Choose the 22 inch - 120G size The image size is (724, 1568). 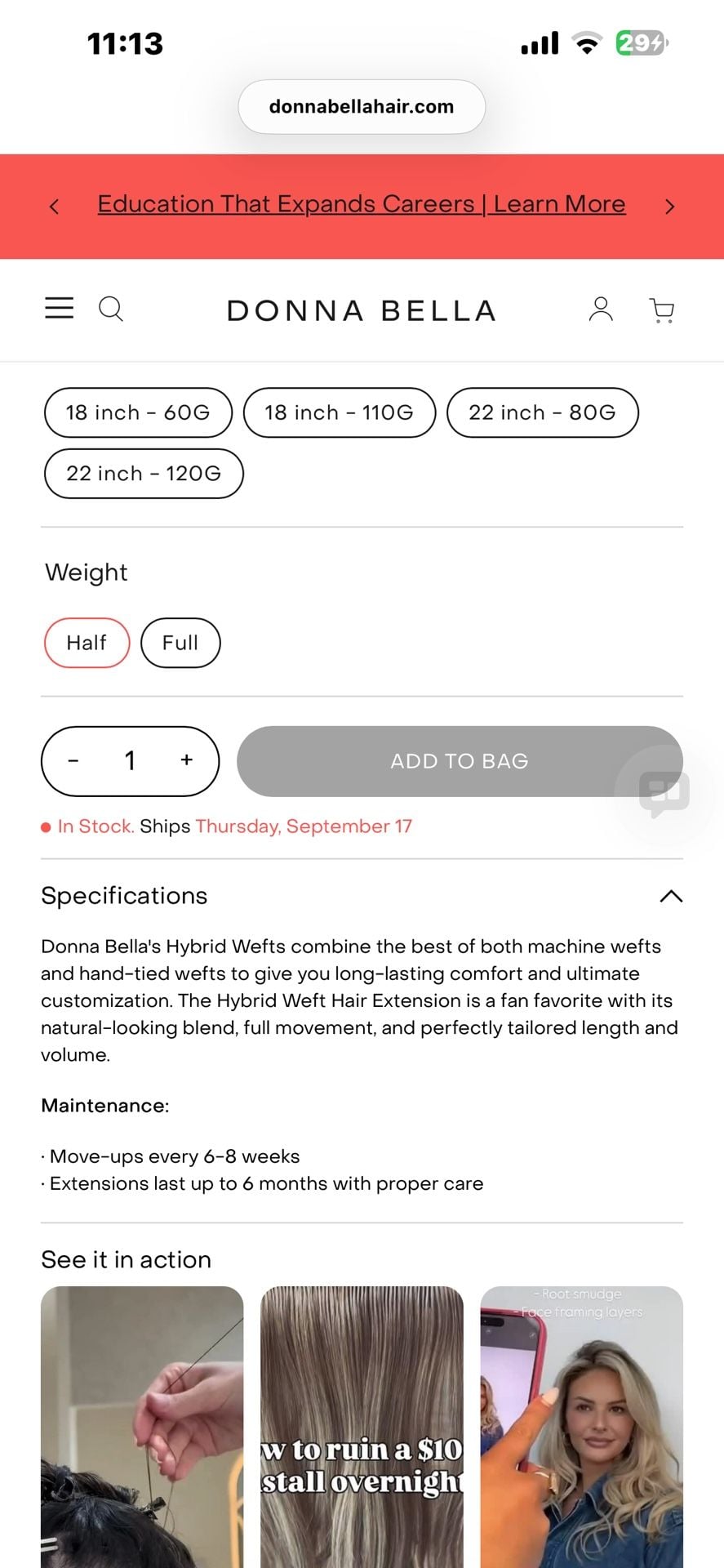[144, 474]
